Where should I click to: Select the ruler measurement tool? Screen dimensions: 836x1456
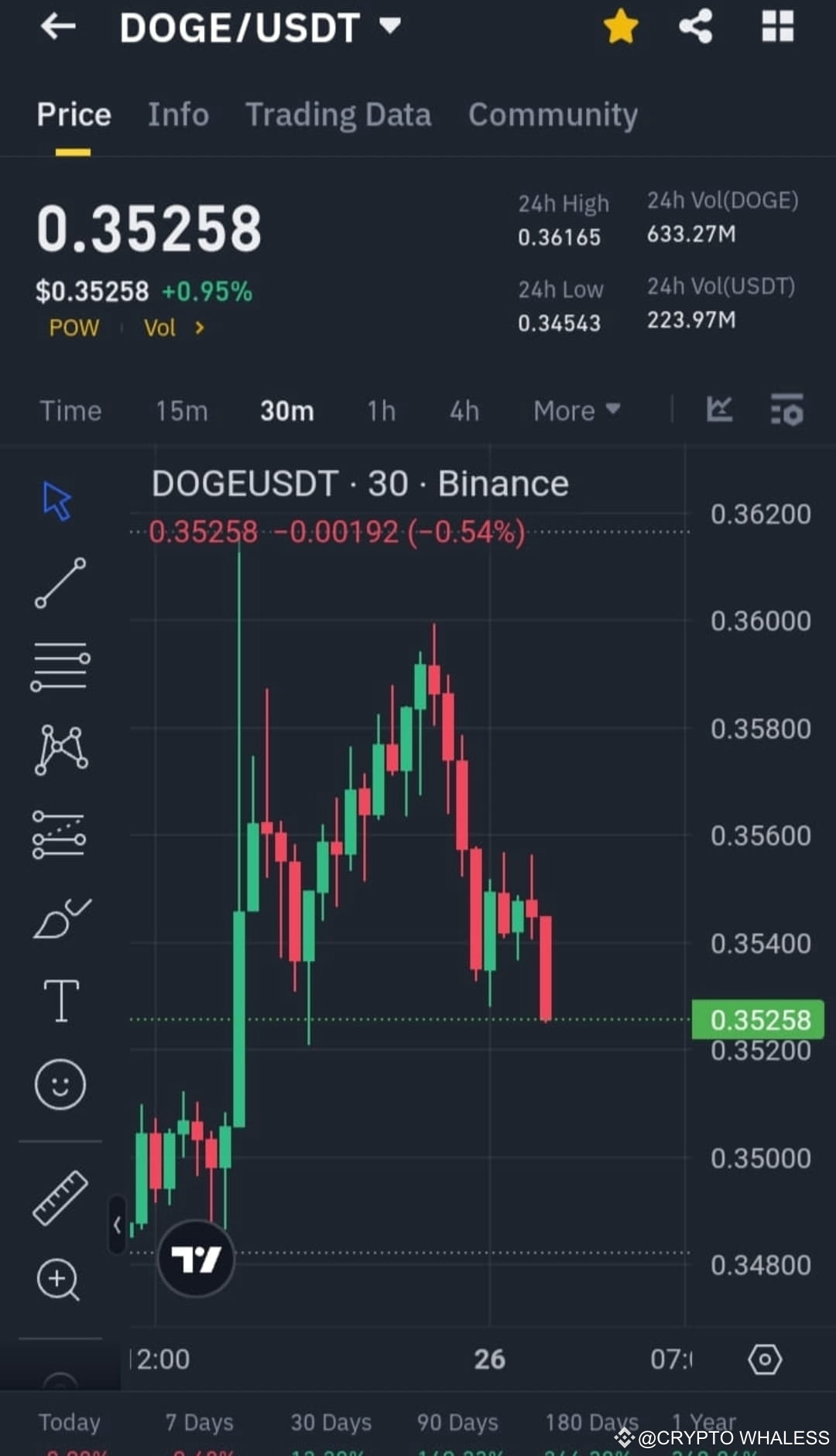tap(60, 1197)
